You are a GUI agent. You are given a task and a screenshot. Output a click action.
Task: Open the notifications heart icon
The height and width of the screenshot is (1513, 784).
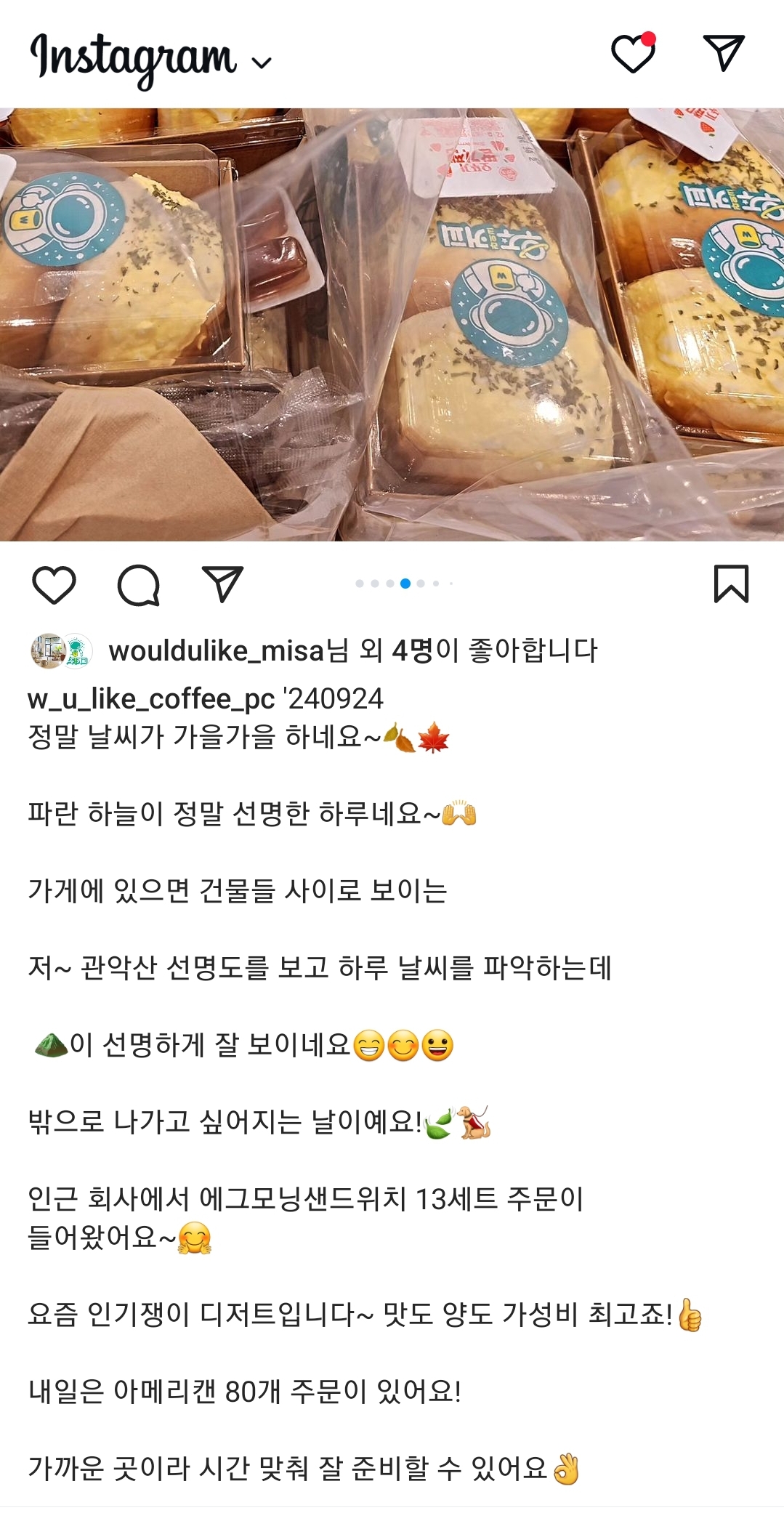pyautogui.click(x=633, y=54)
